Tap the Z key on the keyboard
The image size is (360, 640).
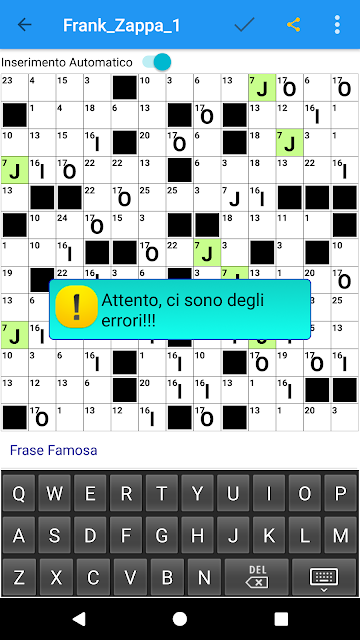point(19,578)
